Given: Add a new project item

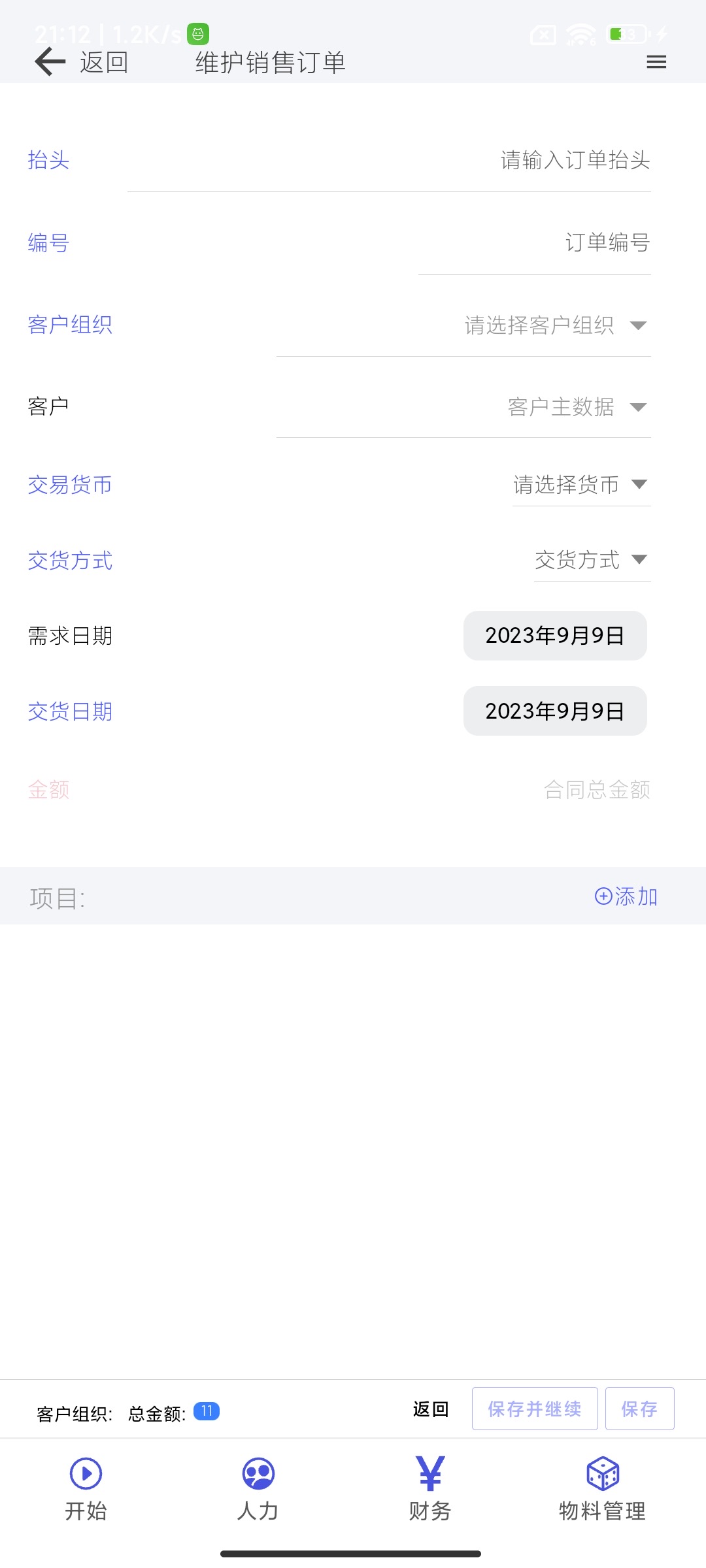Looking at the screenshot, I should 626,896.
